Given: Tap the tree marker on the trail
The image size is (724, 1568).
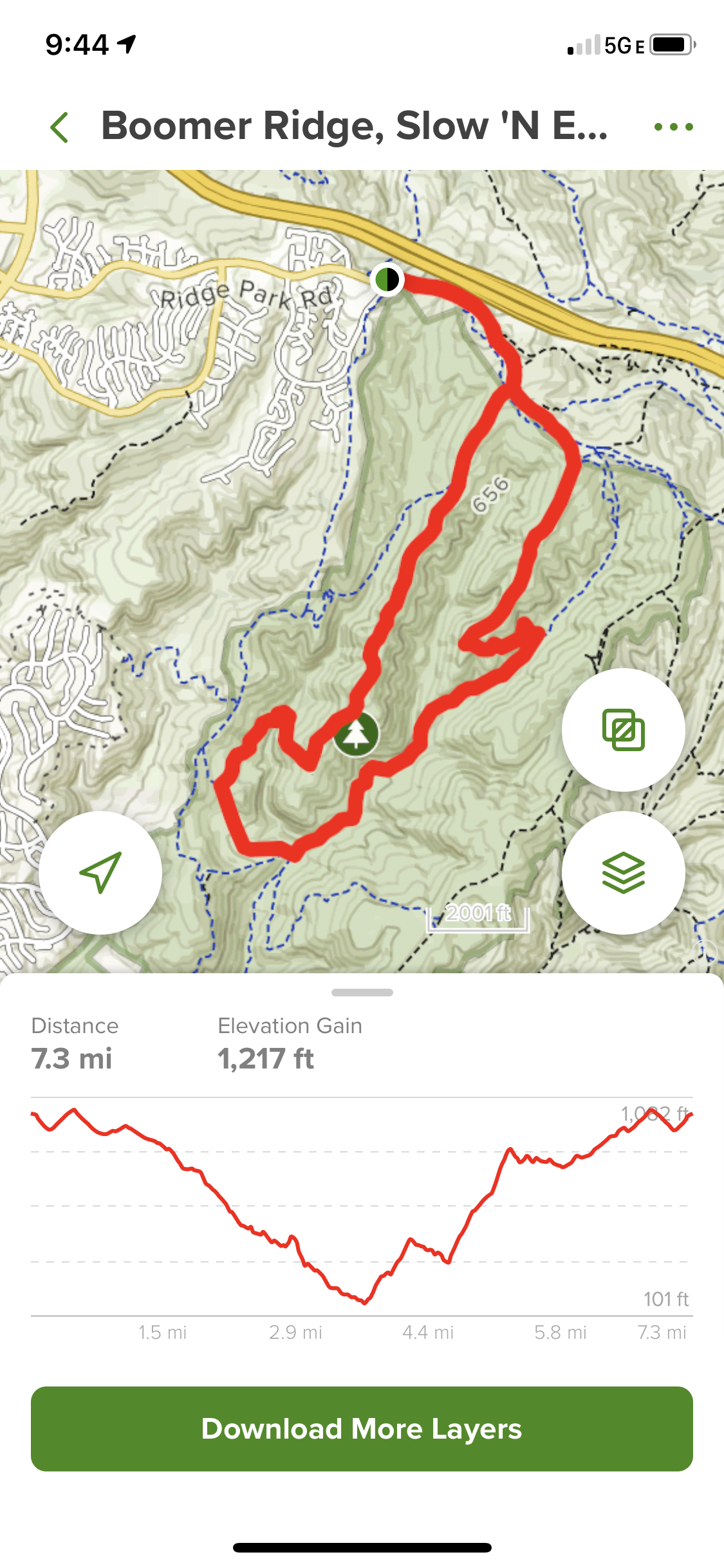Looking at the screenshot, I should point(356,734).
